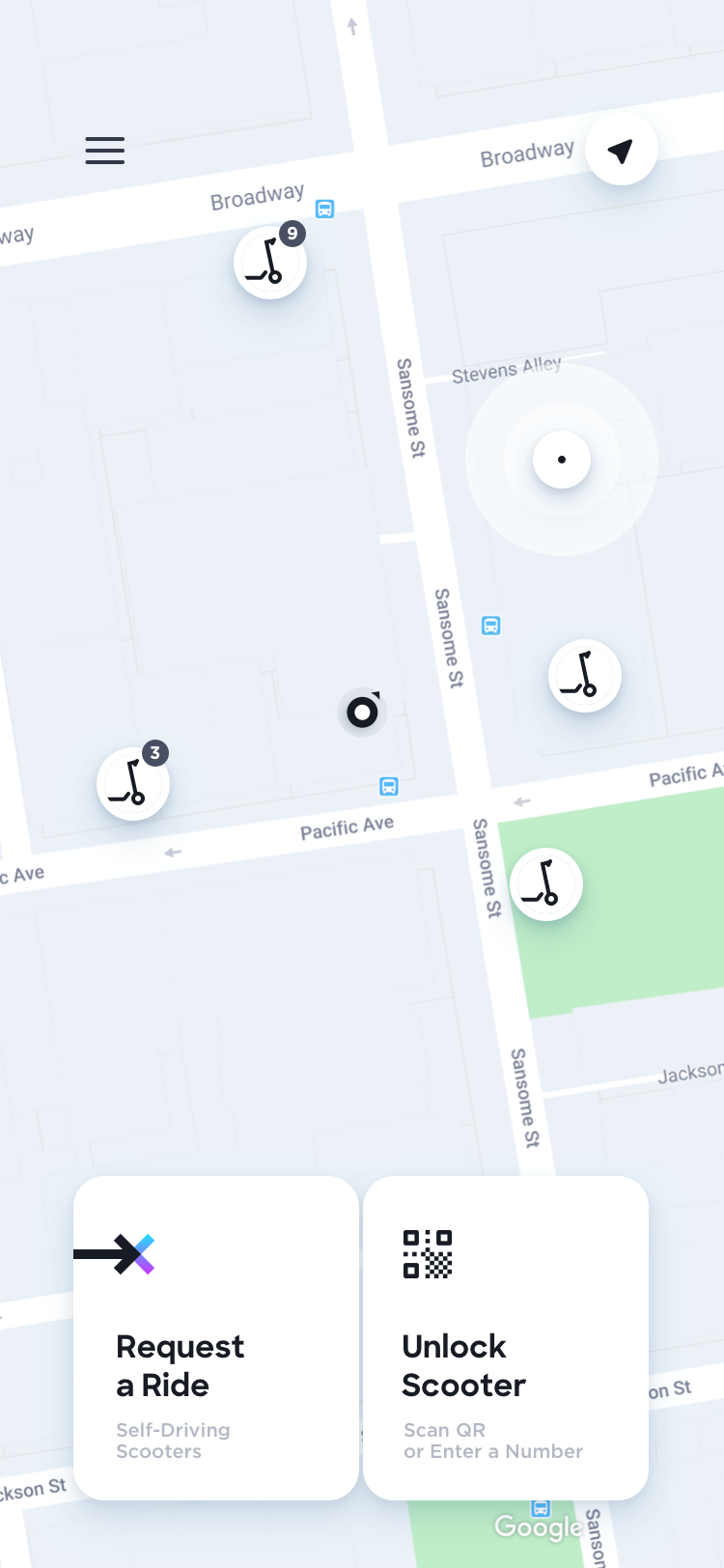The width and height of the screenshot is (724, 1568).
Task: Open the Request a Ride card
Action: coord(216,1337)
